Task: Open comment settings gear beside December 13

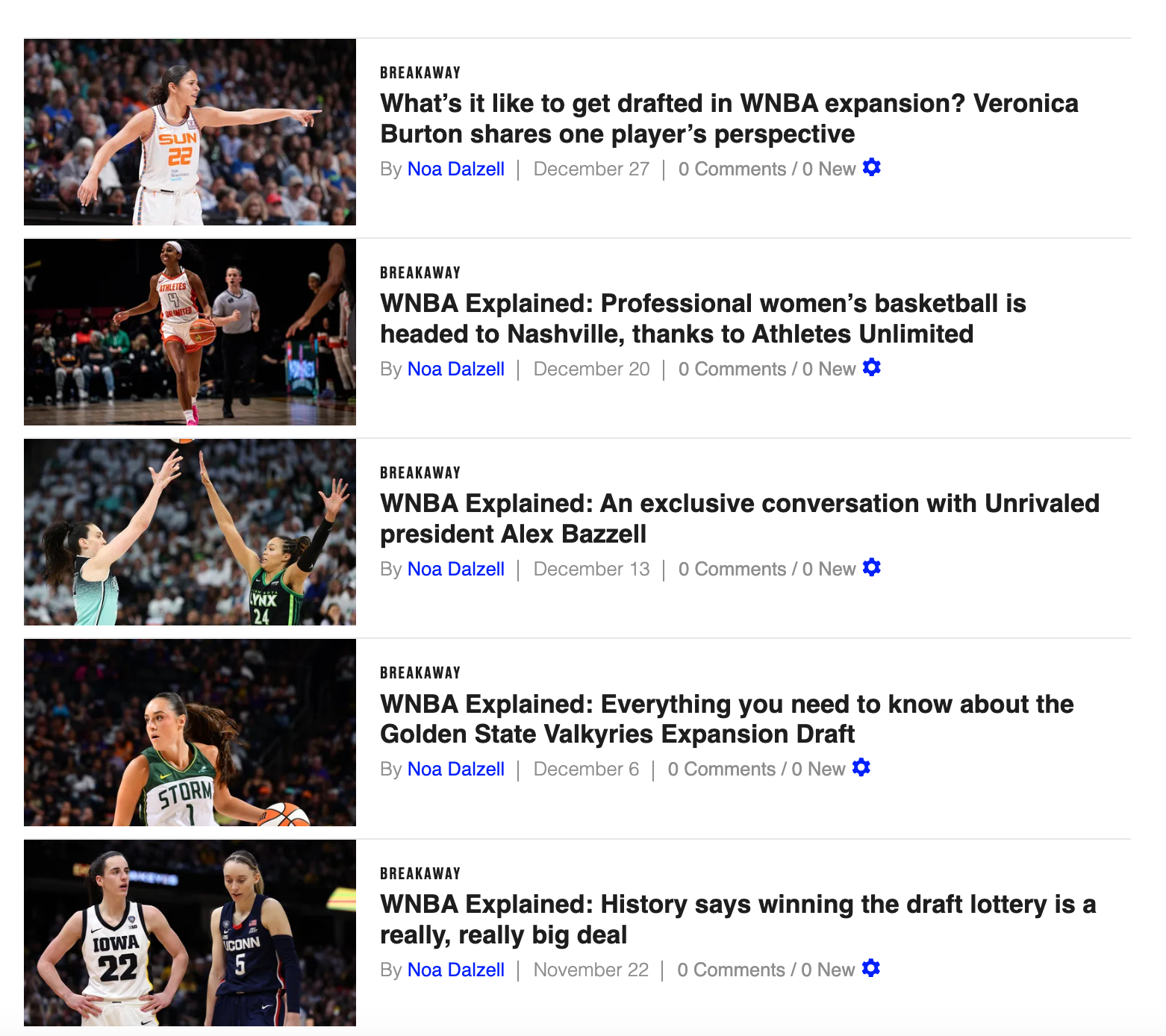Action: [871, 568]
